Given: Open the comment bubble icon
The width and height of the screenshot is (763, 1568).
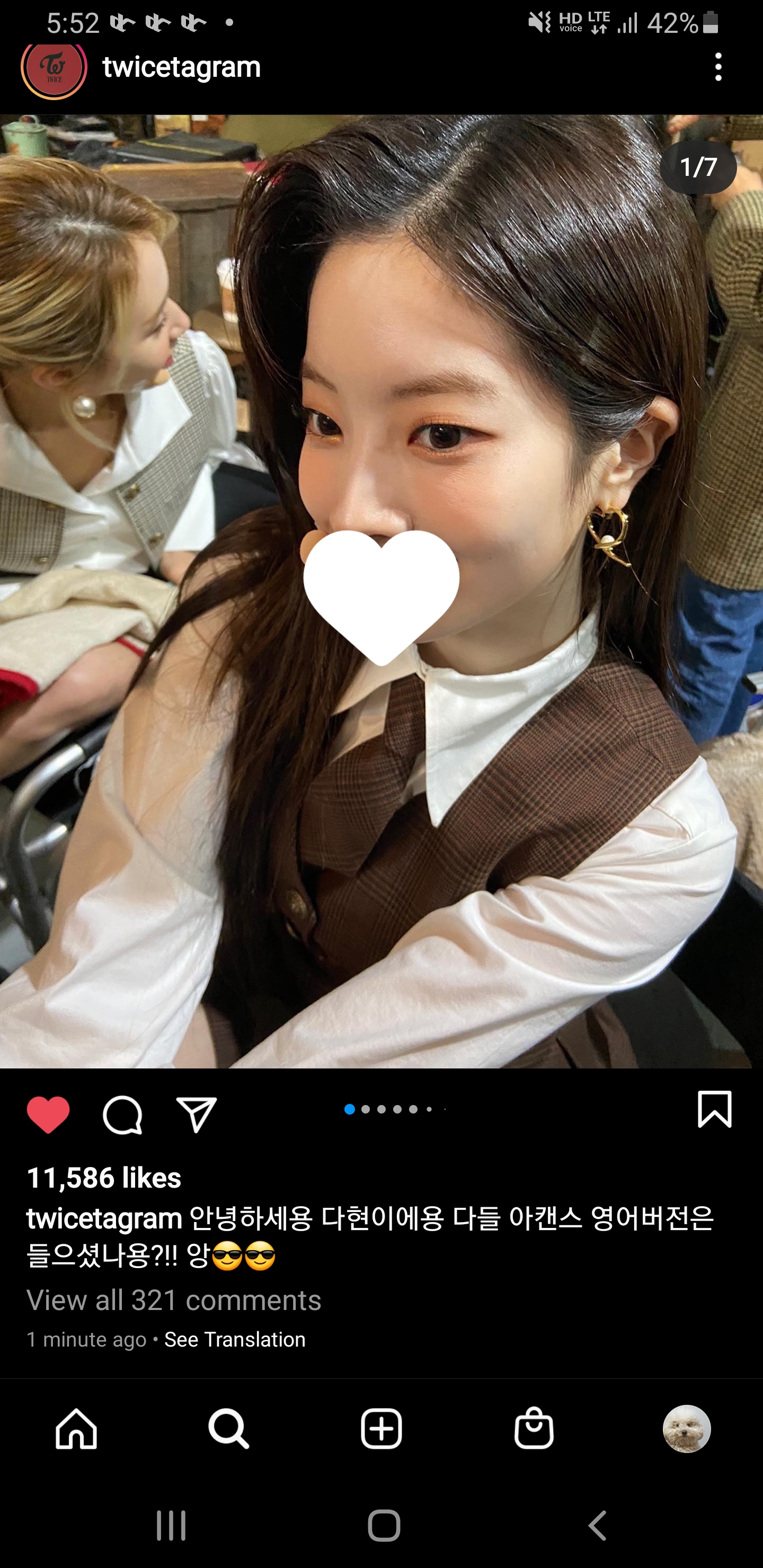Looking at the screenshot, I should point(122,1115).
